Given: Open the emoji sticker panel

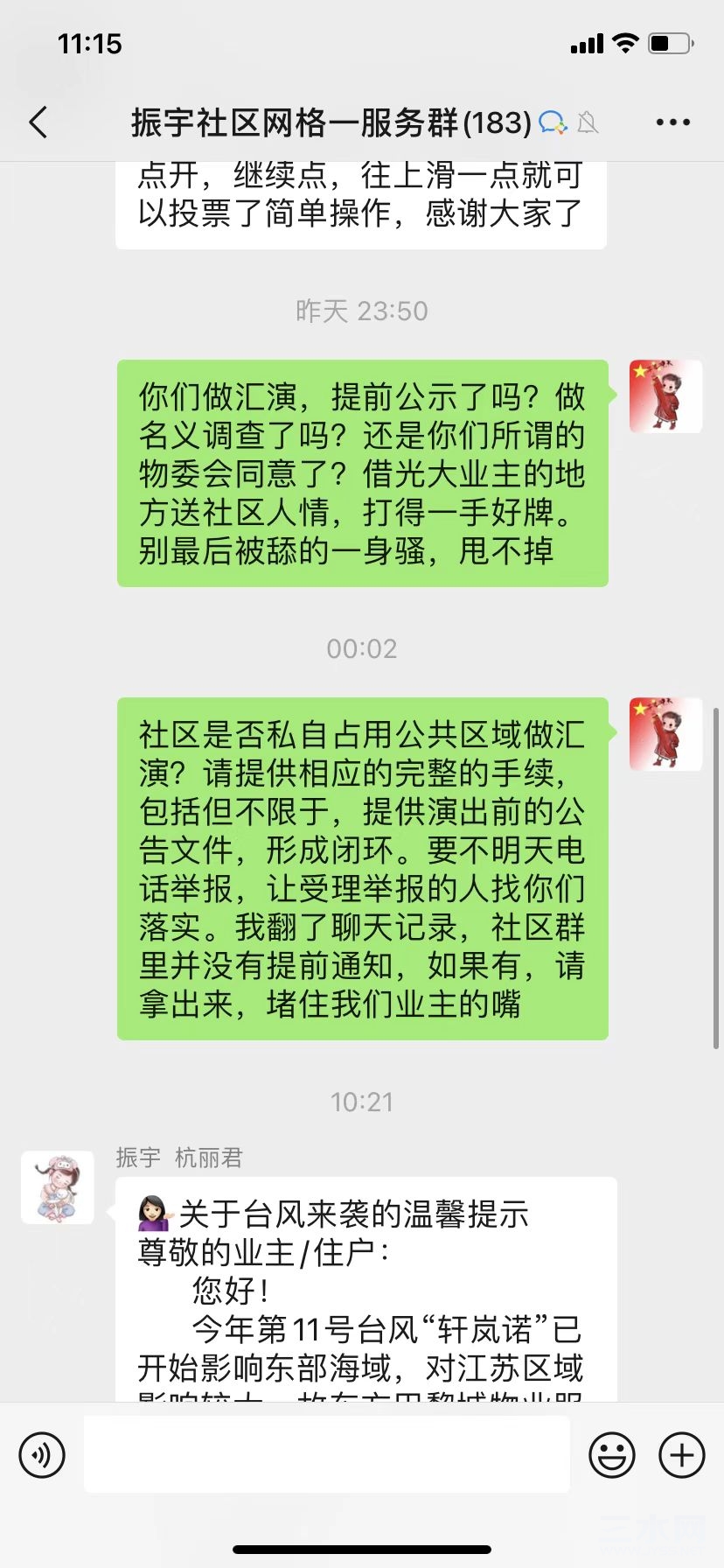Looking at the screenshot, I should [x=611, y=1455].
